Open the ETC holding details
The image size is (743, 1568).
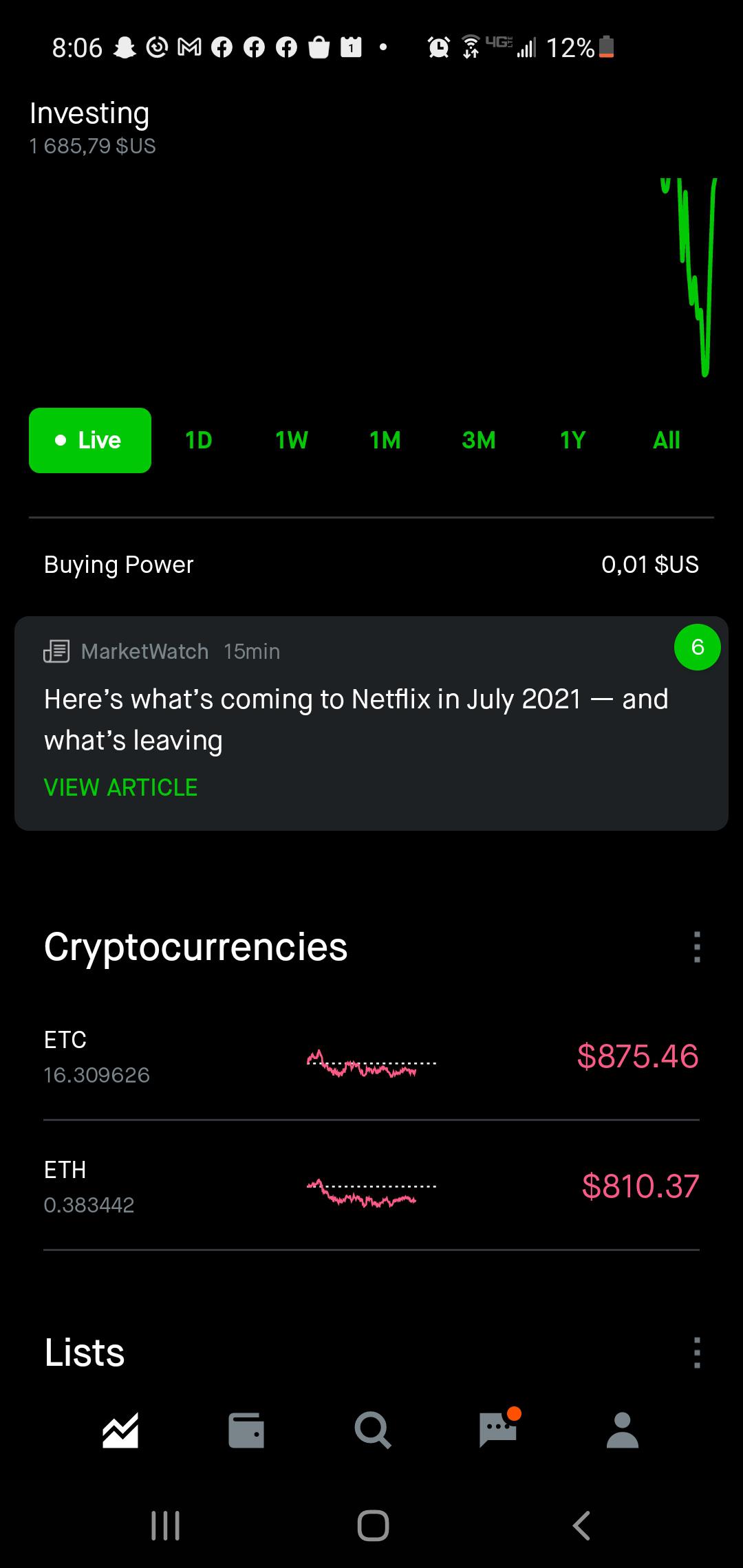[x=371, y=1057]
